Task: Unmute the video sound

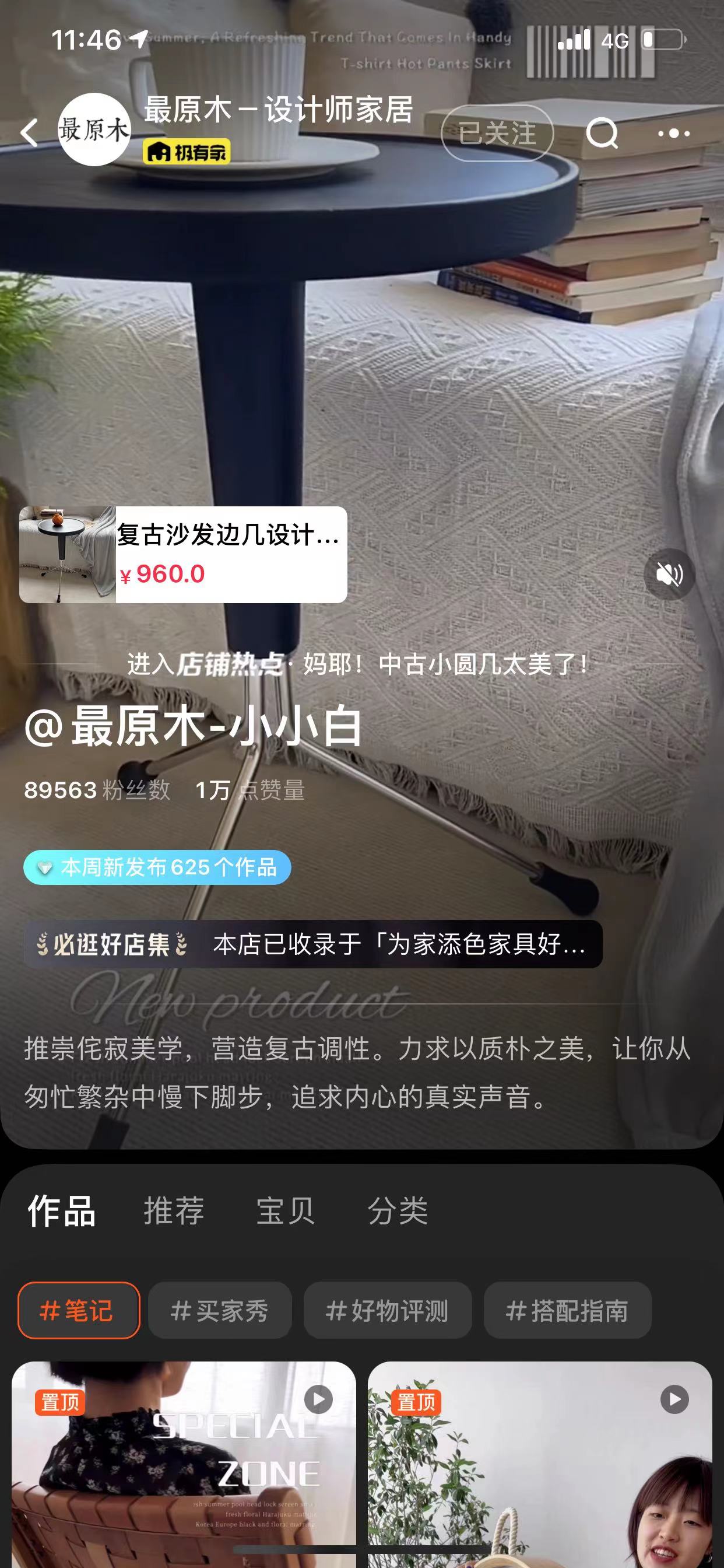Action: [669, 574]
